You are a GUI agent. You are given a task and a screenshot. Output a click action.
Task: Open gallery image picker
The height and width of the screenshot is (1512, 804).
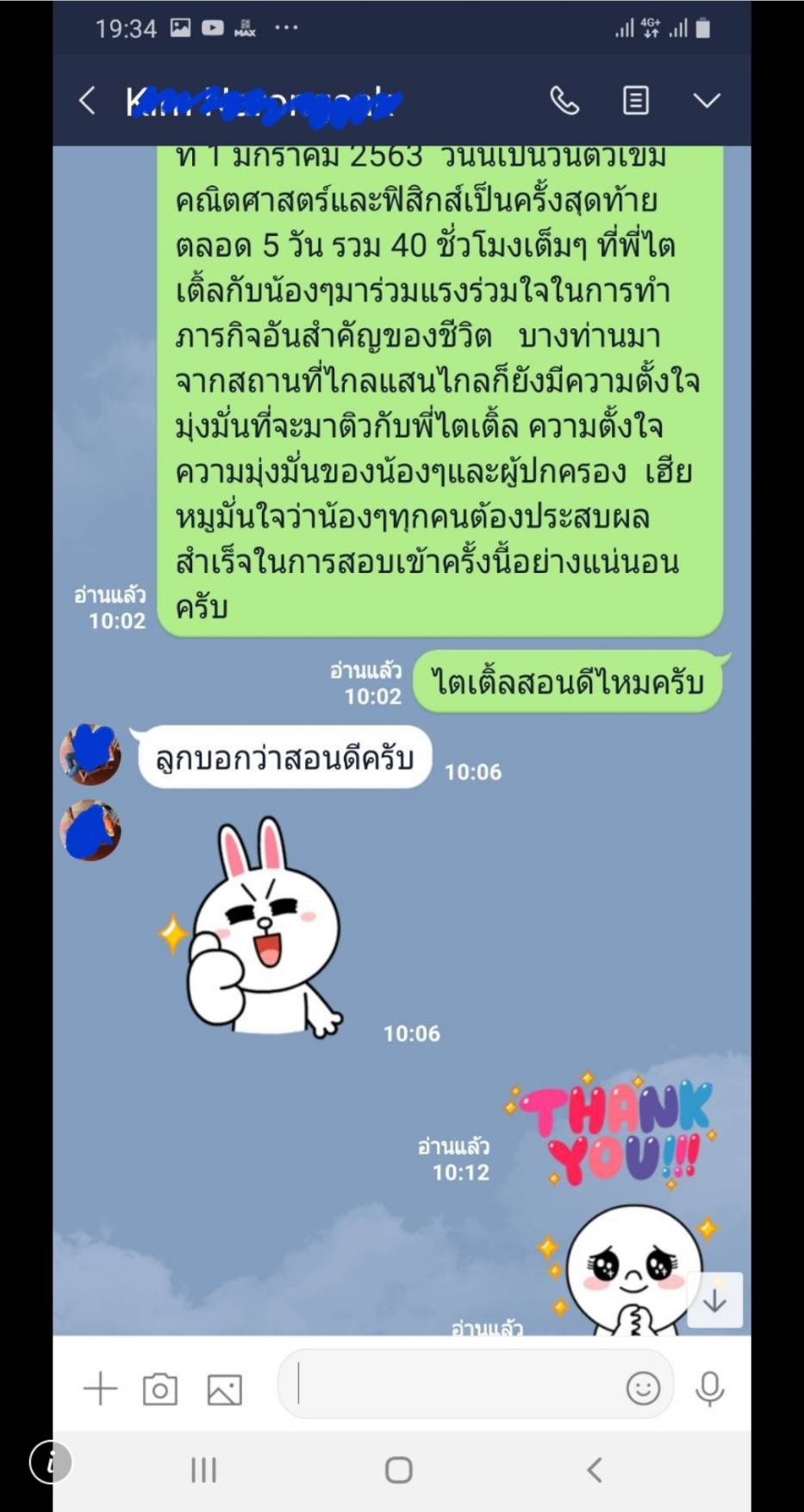click(224, 1390)
